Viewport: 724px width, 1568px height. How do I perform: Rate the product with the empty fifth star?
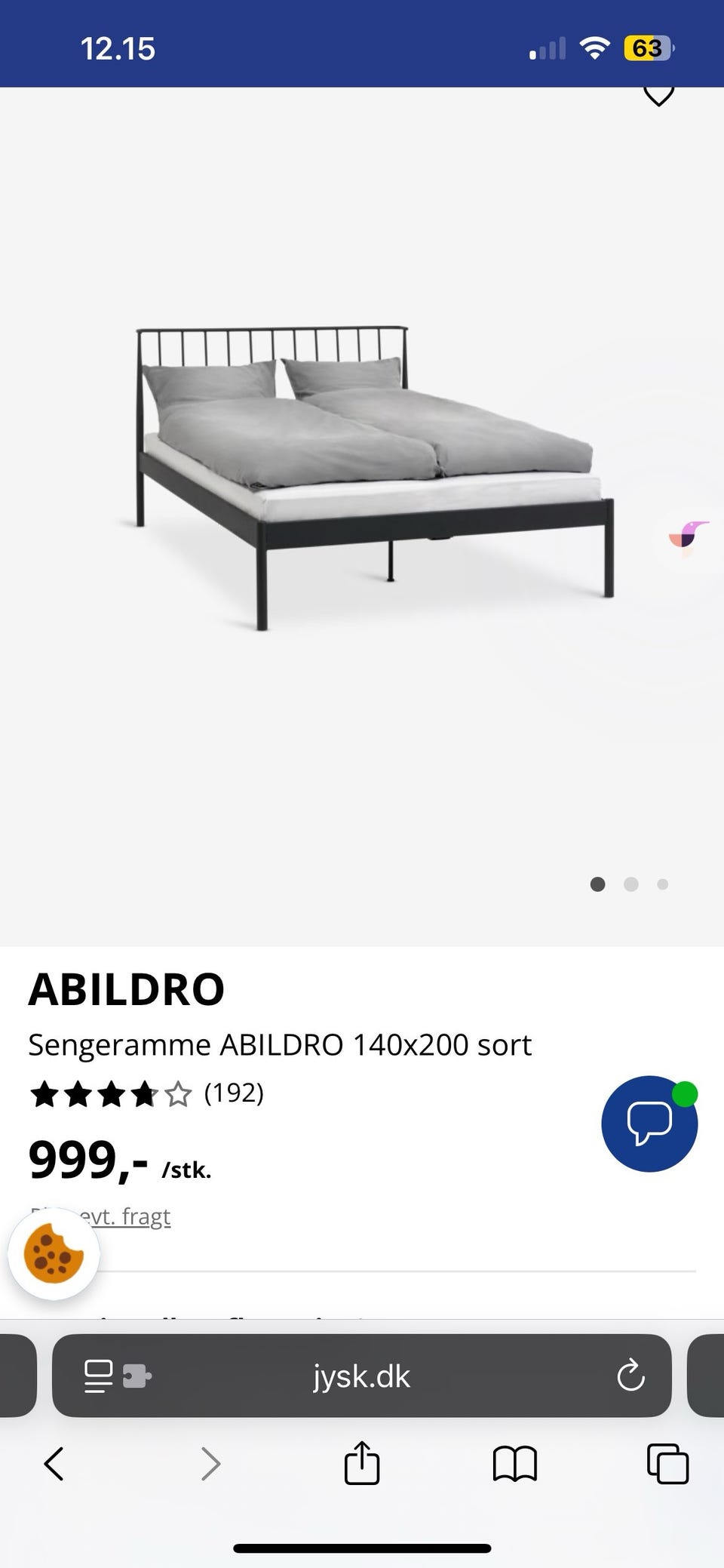[x=179, y=1093]
